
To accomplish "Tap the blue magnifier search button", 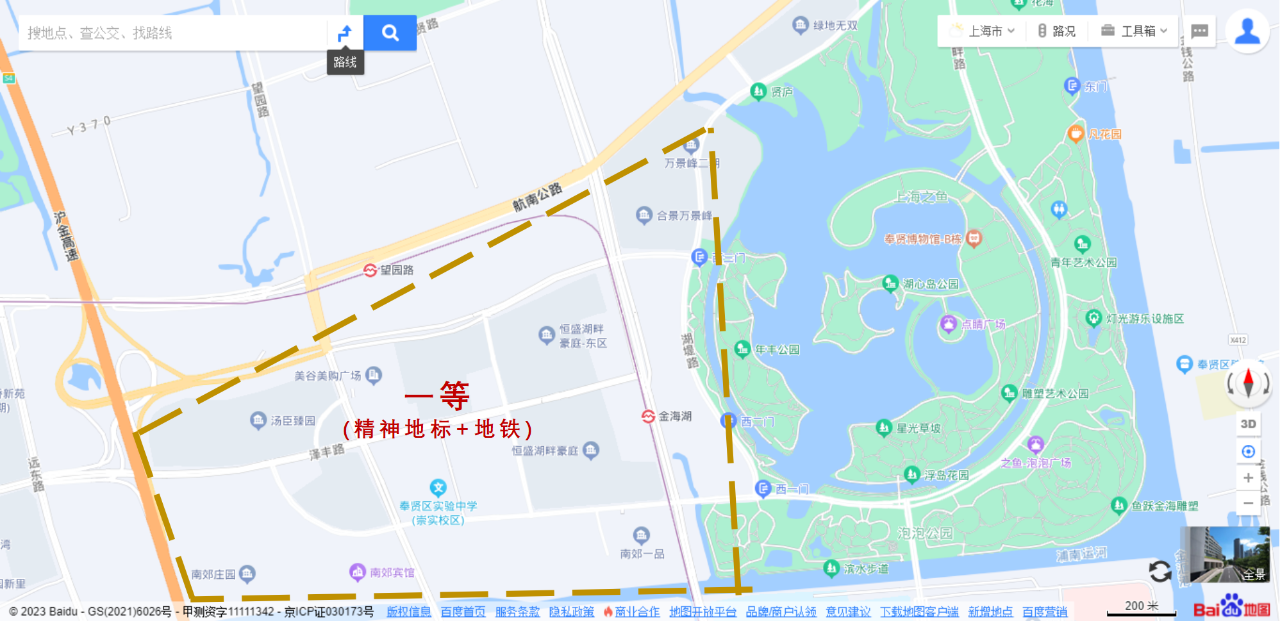I will pyautogui.click(x=390, y=33).
